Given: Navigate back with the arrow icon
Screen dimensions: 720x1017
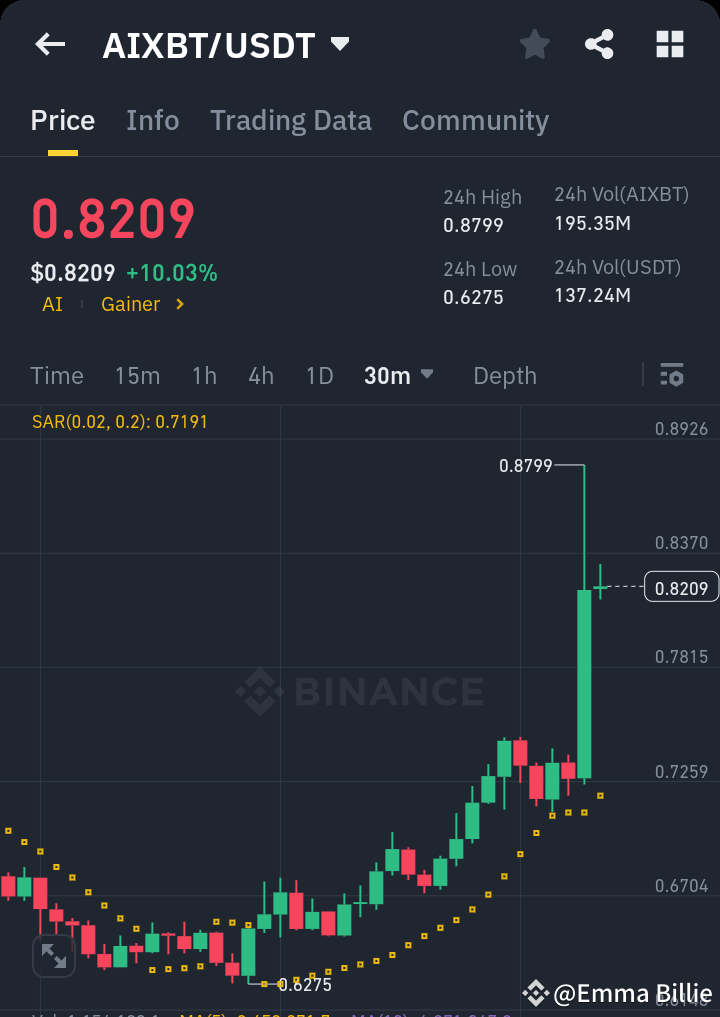Looking at the screenshot, I should coord(49,44).
